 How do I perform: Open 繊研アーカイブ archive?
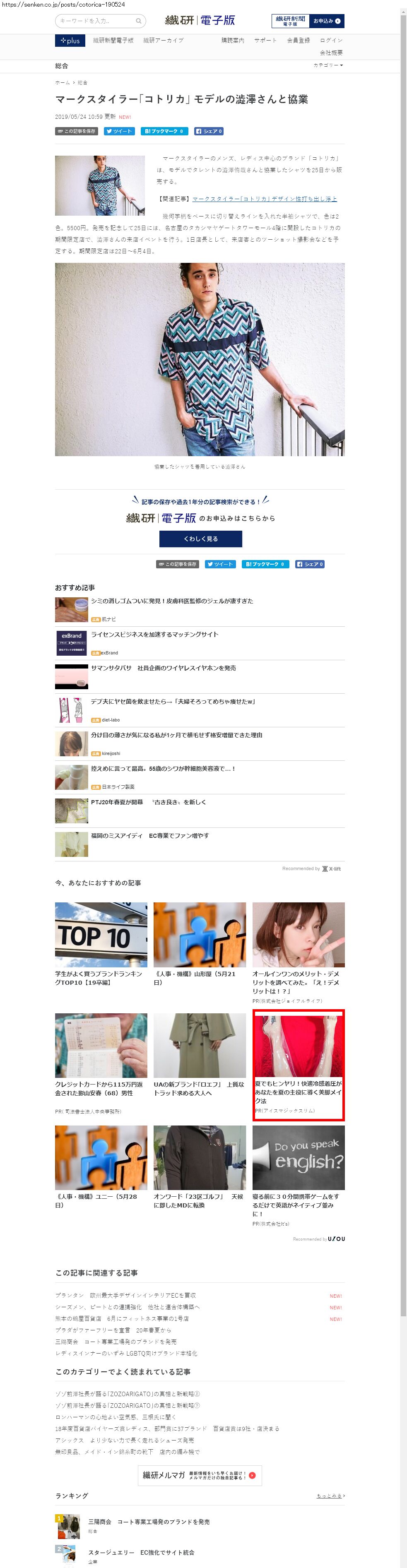tap(163, 41)
